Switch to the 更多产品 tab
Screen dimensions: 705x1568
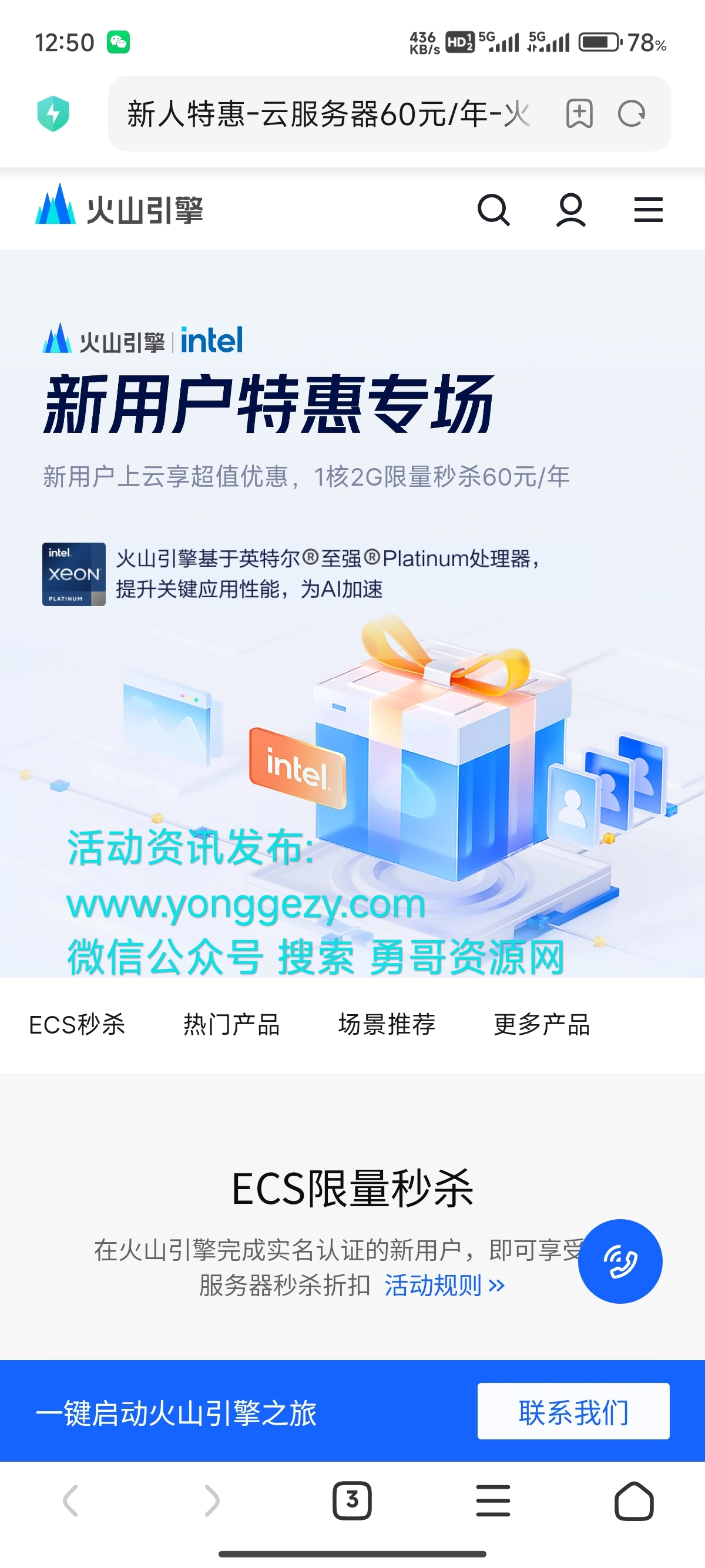tap(541, 1025)
